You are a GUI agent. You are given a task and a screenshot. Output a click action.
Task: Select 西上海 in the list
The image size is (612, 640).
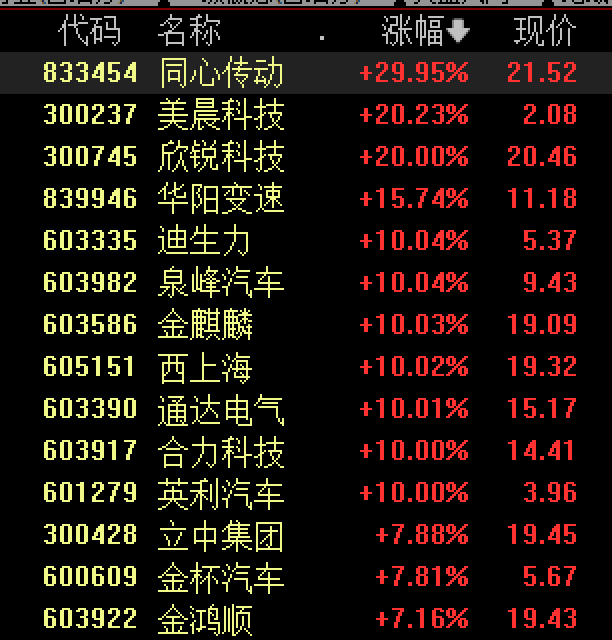click(205, 368)
